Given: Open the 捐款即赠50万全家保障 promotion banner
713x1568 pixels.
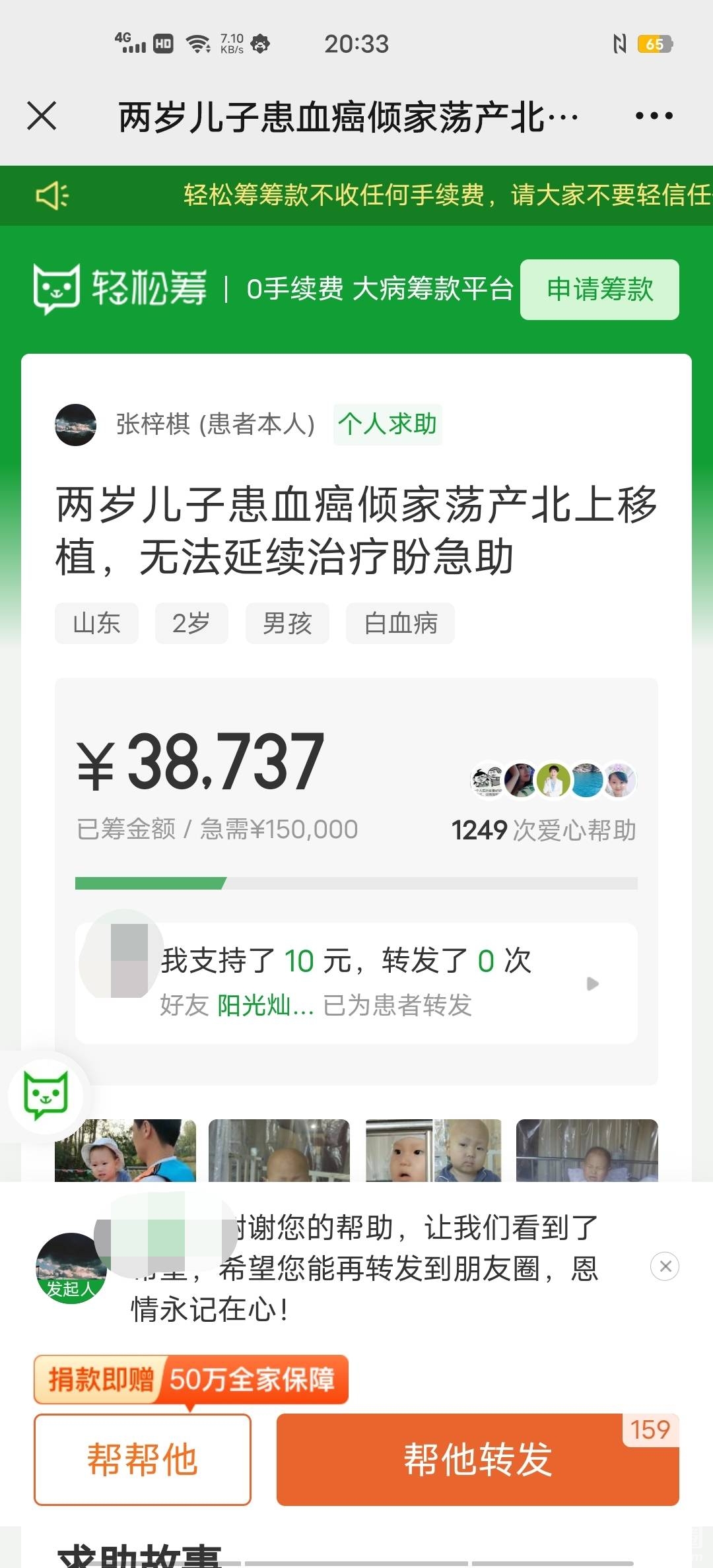Looking at the screenshot, I should [x=191, y=1379].
